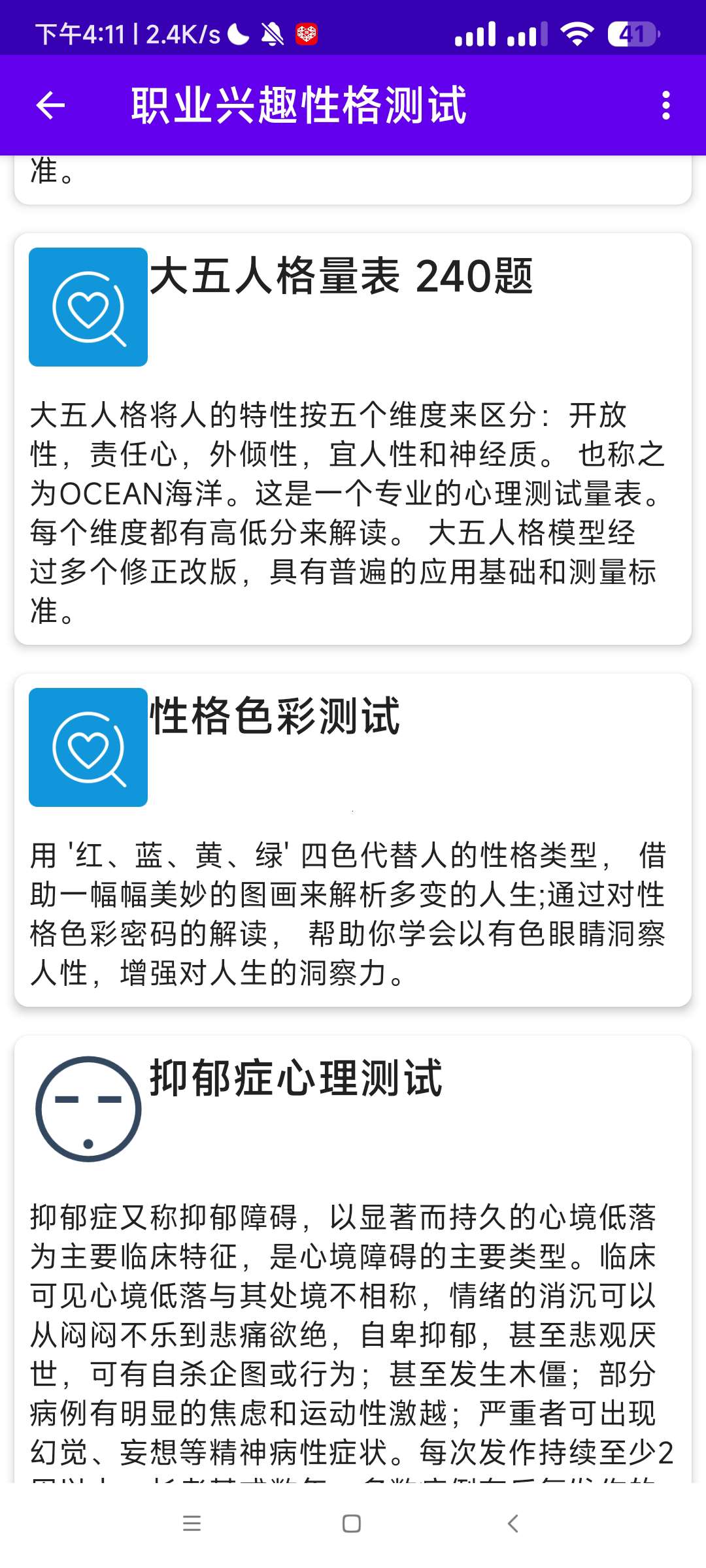Image resolution: width=706 pixels, height=1568 pixels.
Task: Tap the system home button
Action: [x=352, y=1524]
